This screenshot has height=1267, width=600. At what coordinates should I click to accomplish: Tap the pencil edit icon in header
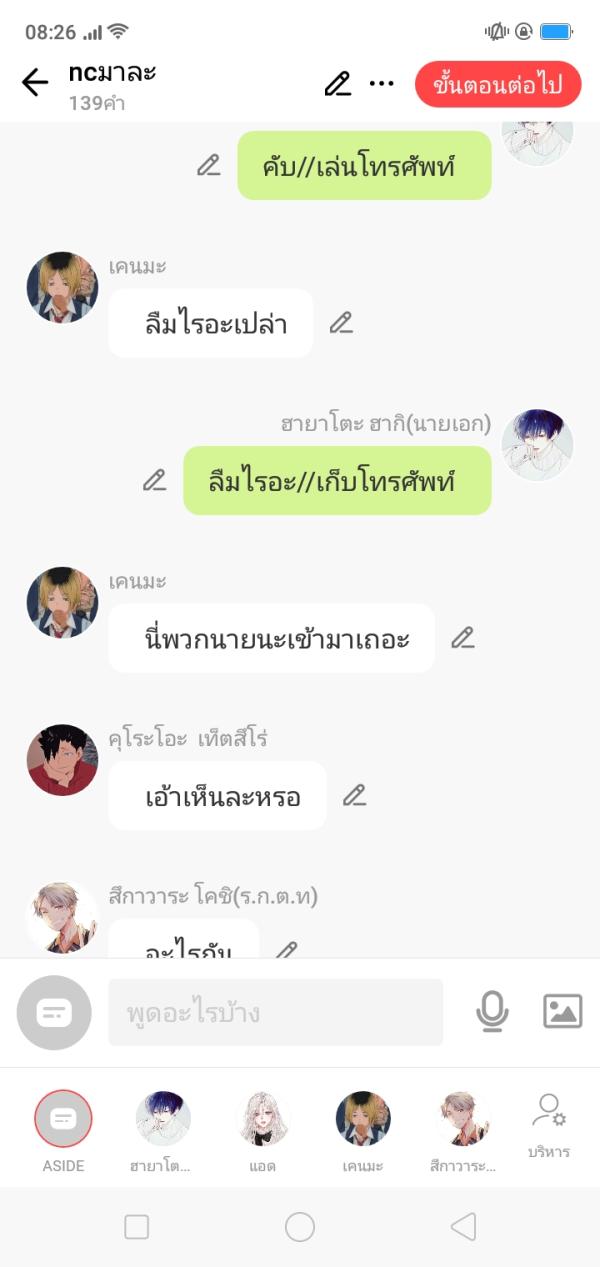pos(338,84)
